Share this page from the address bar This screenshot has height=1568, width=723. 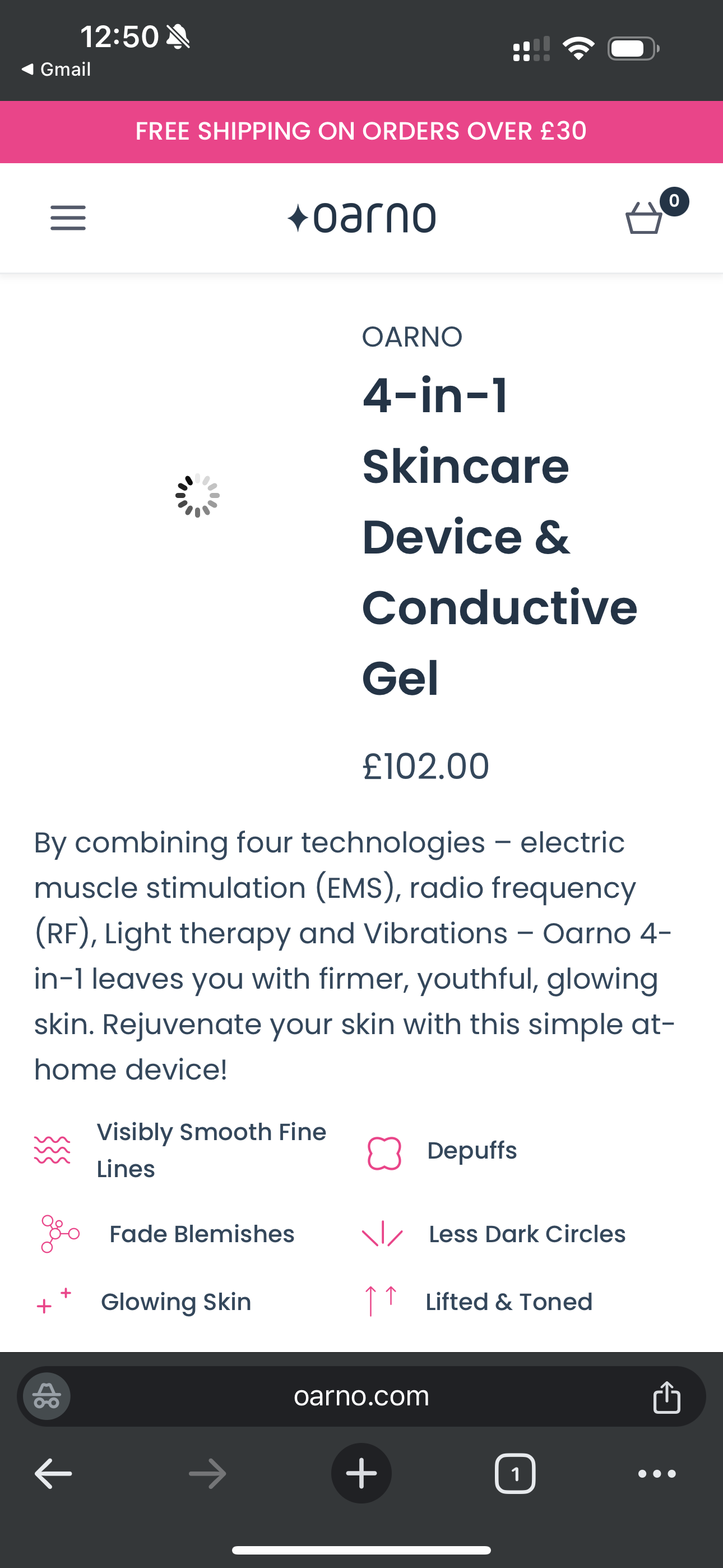(666, 1396)
